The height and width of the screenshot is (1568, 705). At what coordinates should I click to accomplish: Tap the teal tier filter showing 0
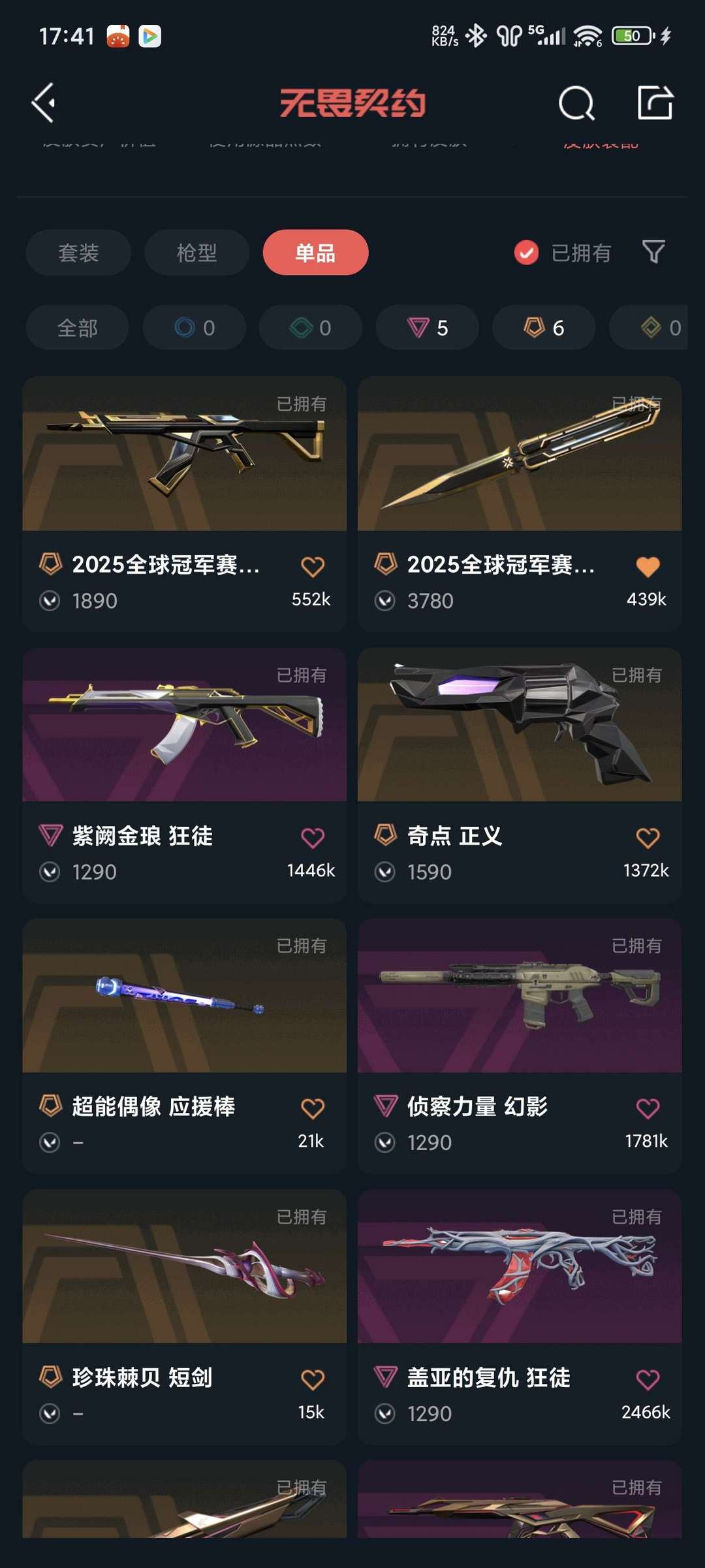click(x=310, y=328)
